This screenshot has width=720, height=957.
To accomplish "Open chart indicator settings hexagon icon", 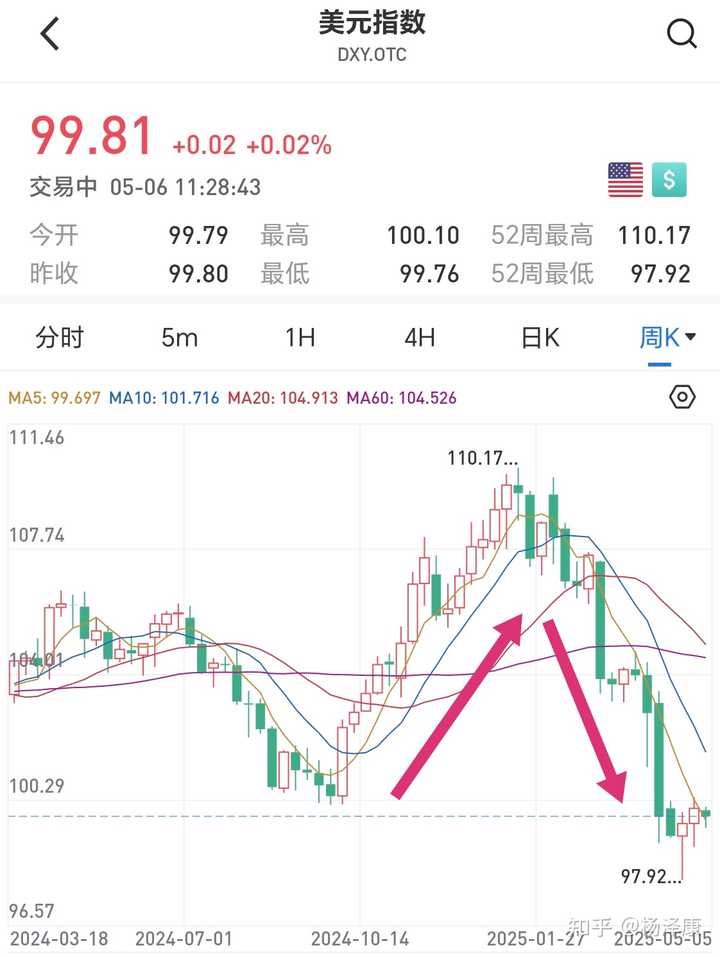I will click(x=681, y=397).
